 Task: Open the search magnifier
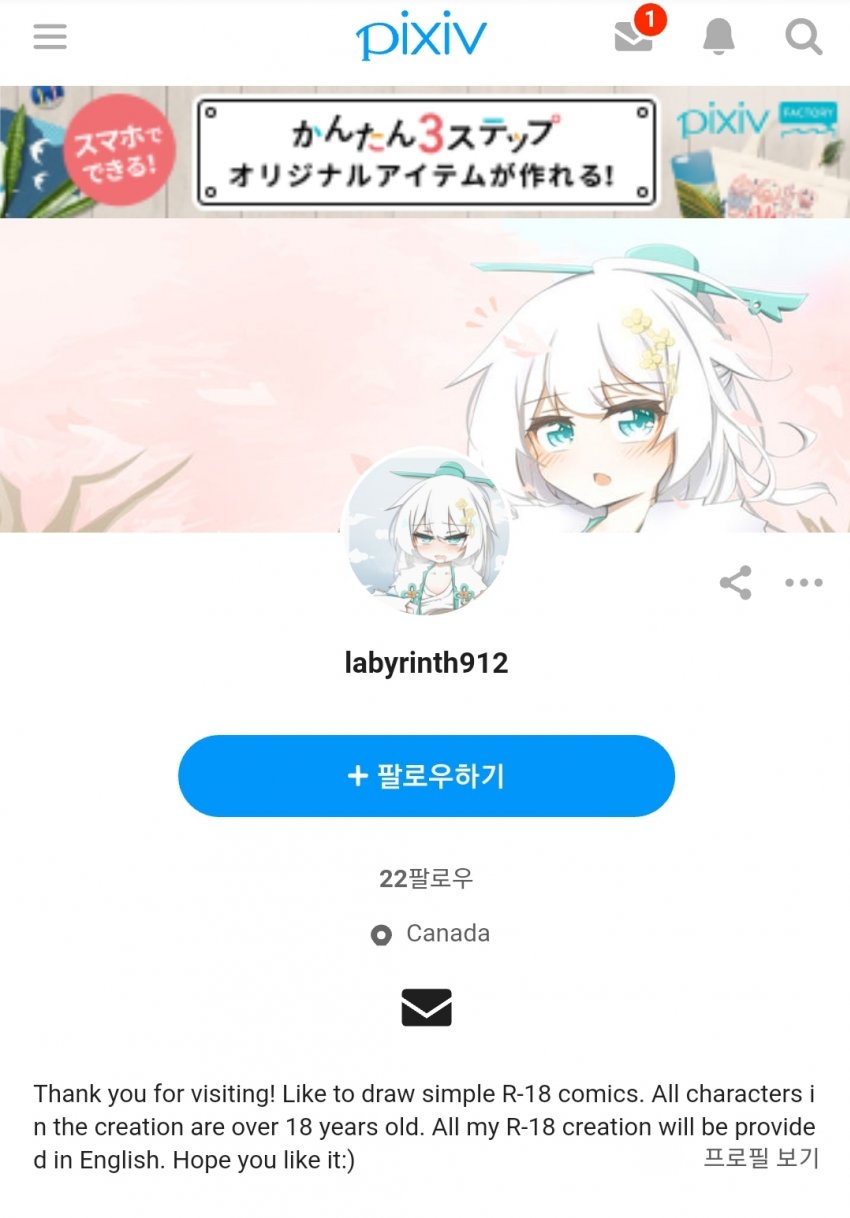click(x=802, y=37)
